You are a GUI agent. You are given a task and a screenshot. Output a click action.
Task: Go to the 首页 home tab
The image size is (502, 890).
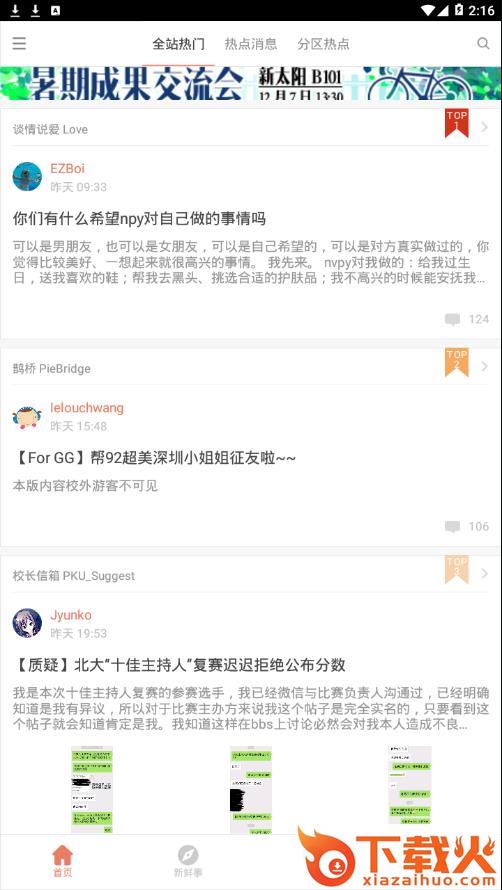click(x=62, y=862)
